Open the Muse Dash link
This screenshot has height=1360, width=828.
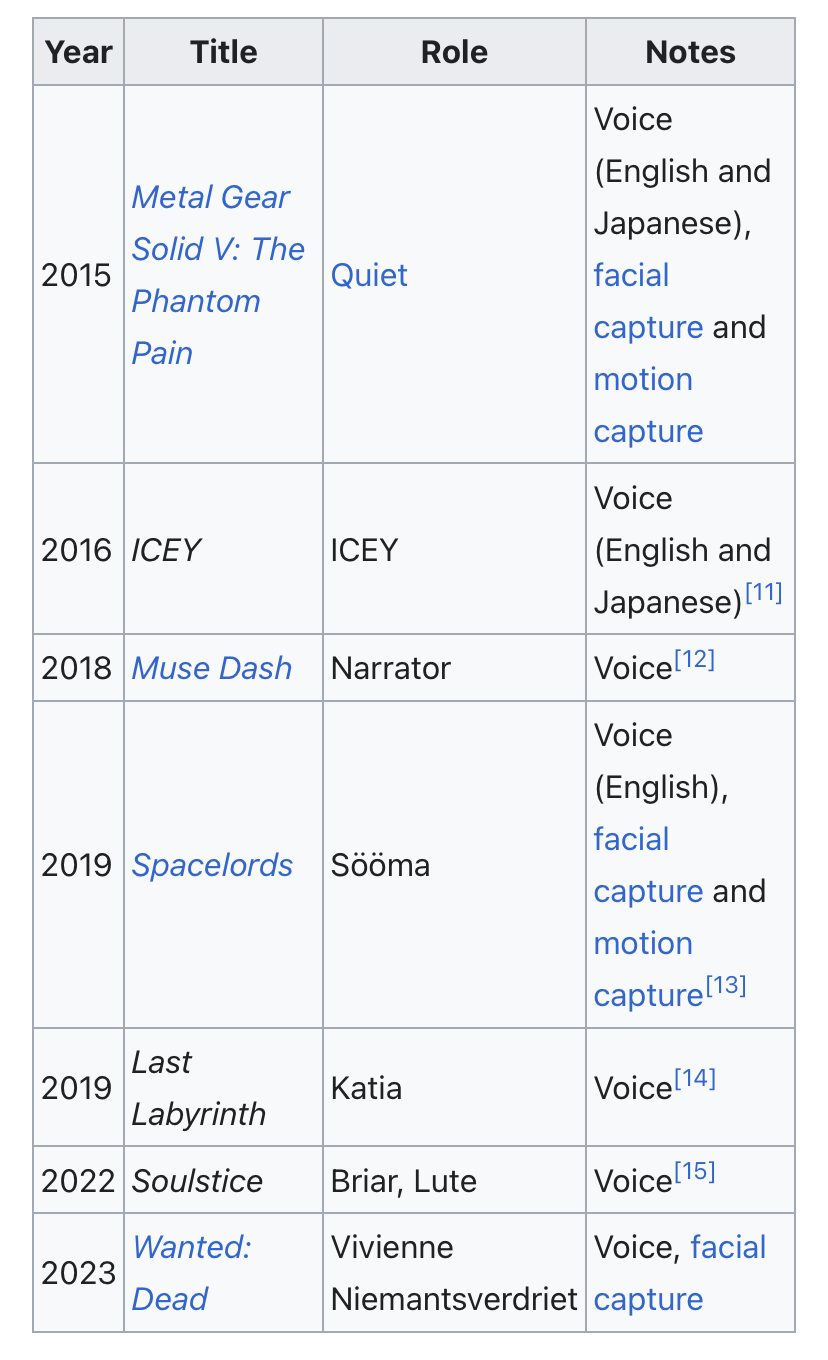[x=211, y=668]
